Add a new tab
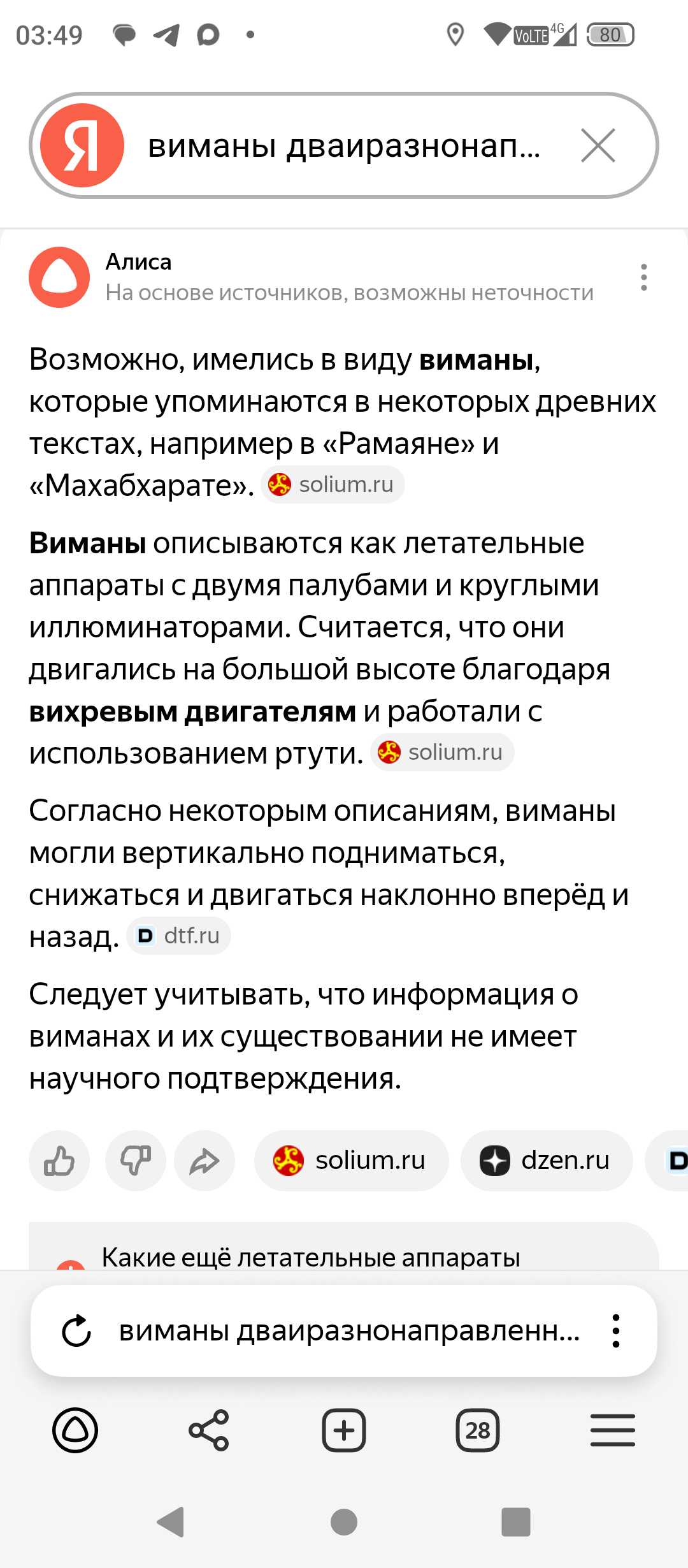Image resolution: width=688 pixels, height=1568 pixels. point(344,1430)
